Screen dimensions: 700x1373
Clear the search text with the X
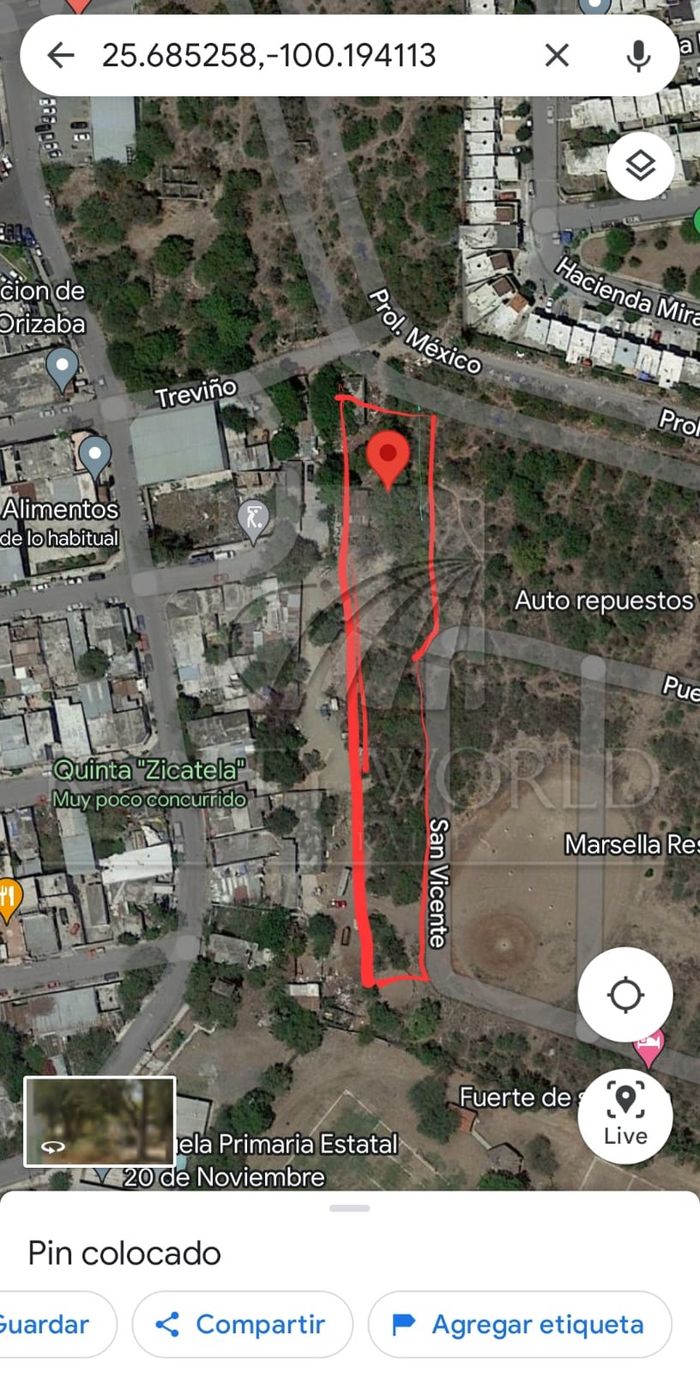(557, 55)
